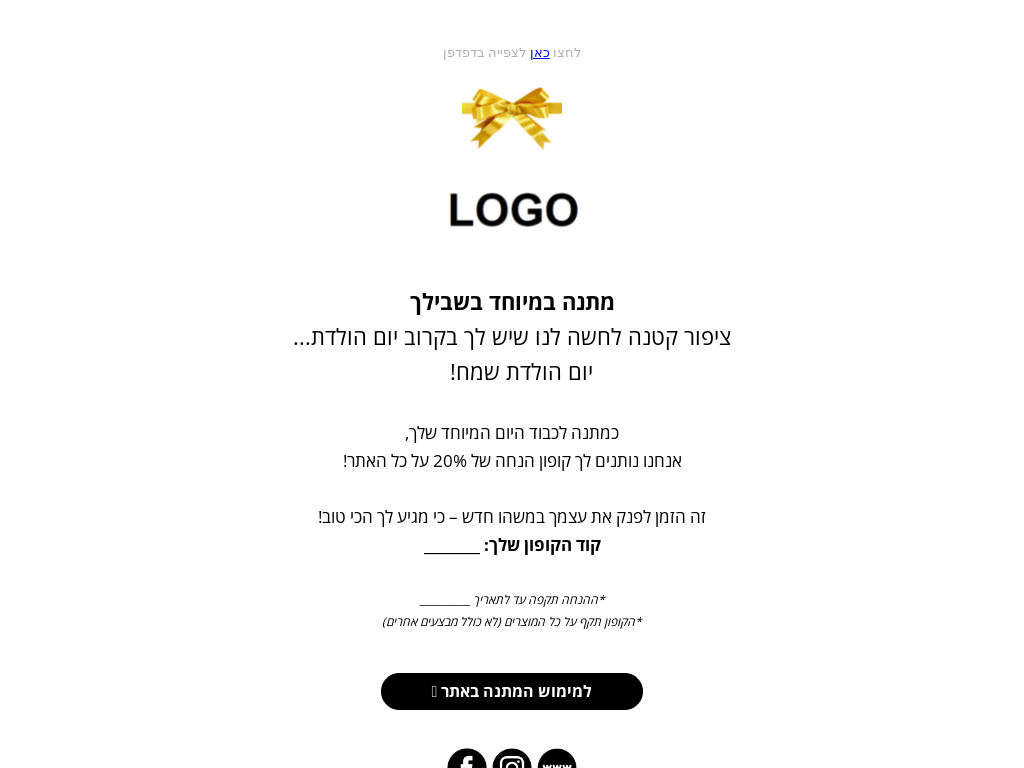The width and height of the screenshot is (1024, 768).
Task: Open the Instagram profile icon
Action: click(x=512, y=762)
